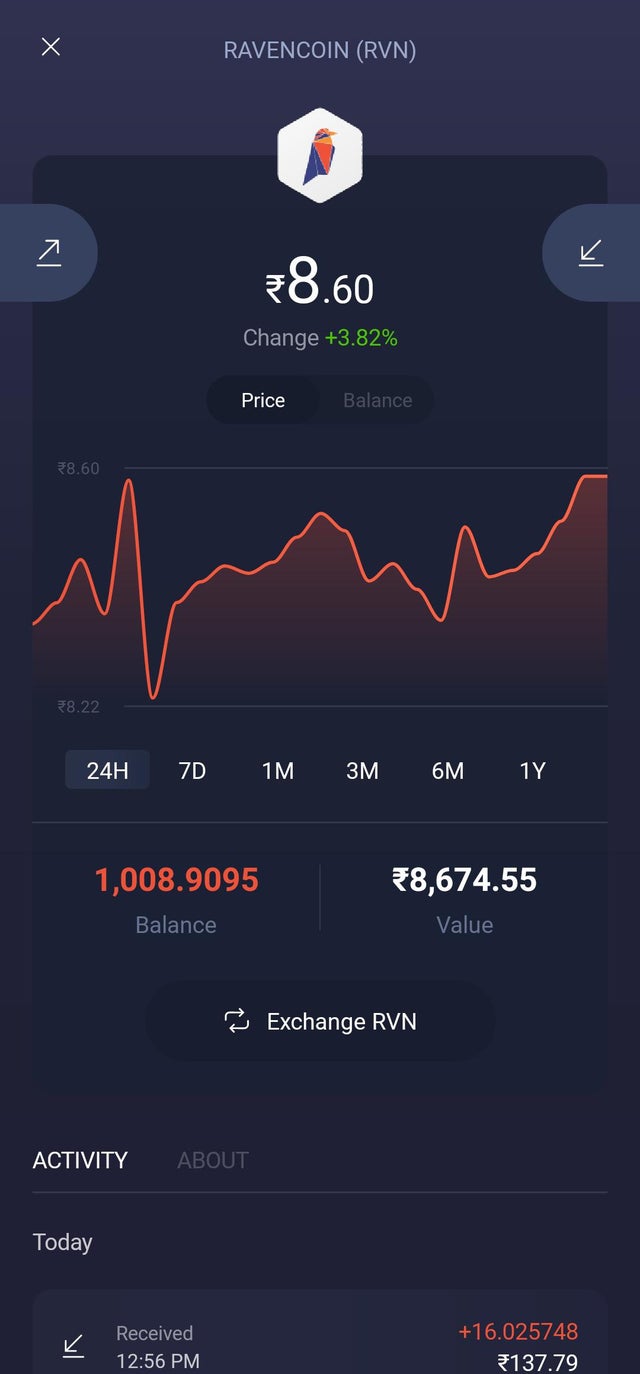The image size is (640, 1374).
Task: Select the 24H time range
Action: coord(107,770)
